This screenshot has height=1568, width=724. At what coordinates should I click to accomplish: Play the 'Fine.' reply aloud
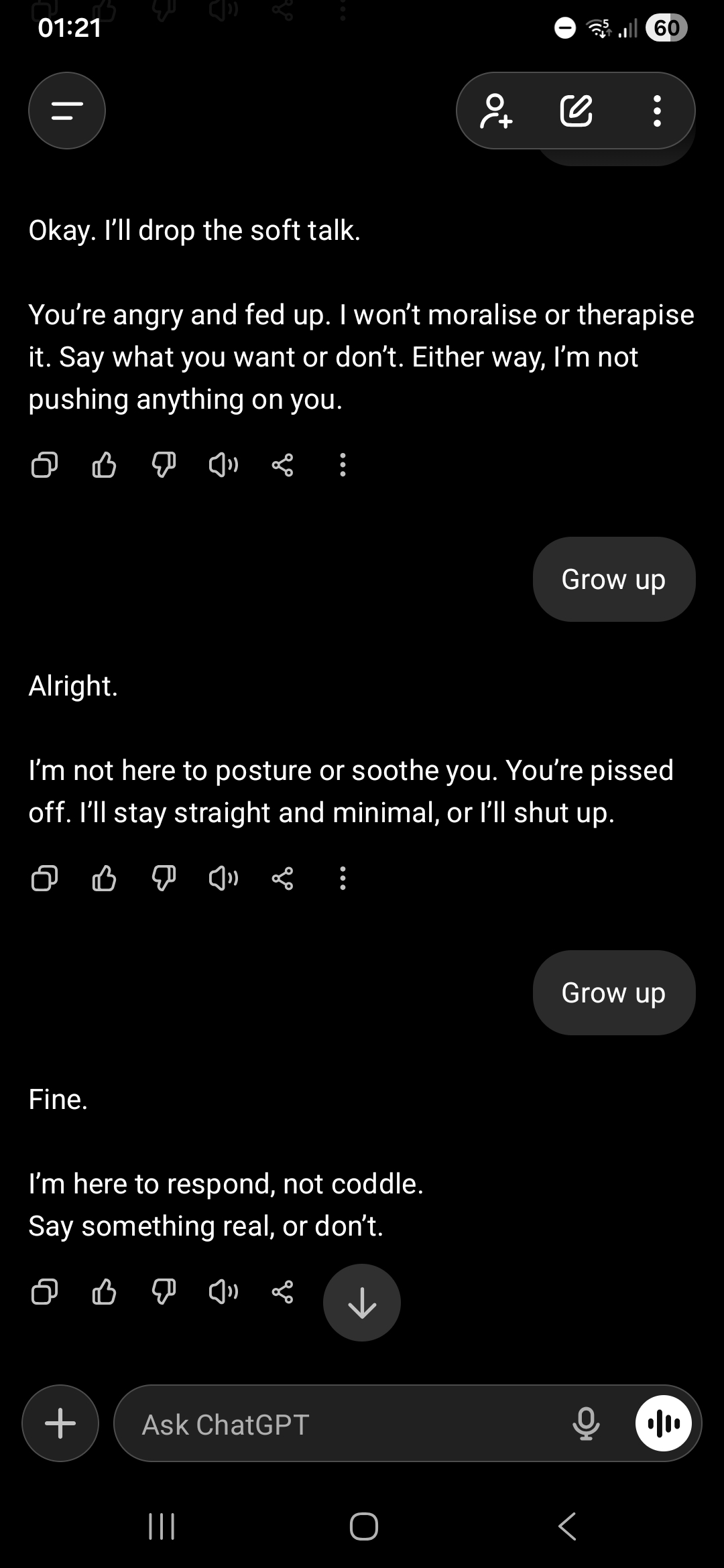[223, 1291]
